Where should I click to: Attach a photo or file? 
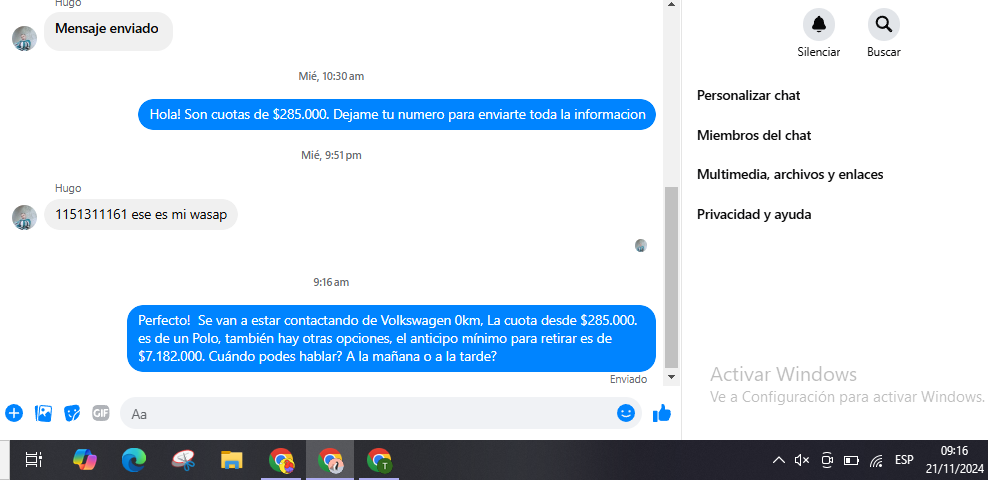point(43,413)
